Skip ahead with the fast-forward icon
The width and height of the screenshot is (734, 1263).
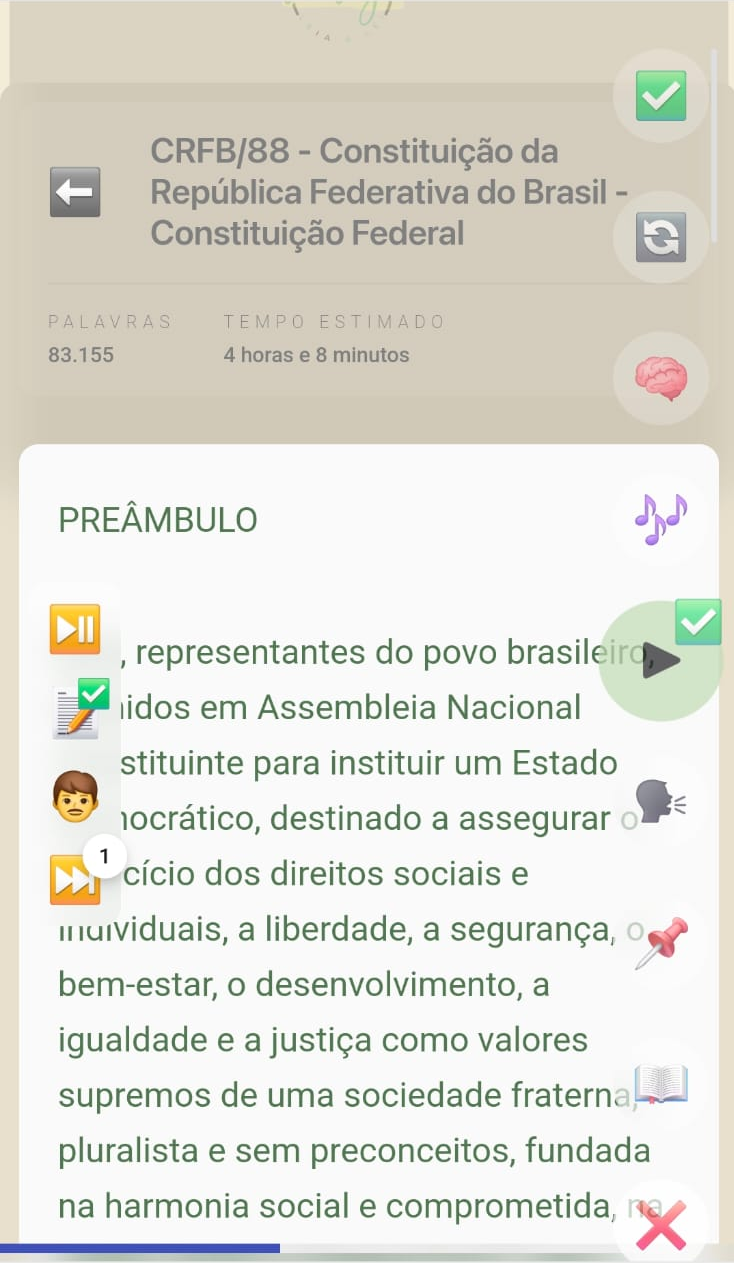[75, 879]
